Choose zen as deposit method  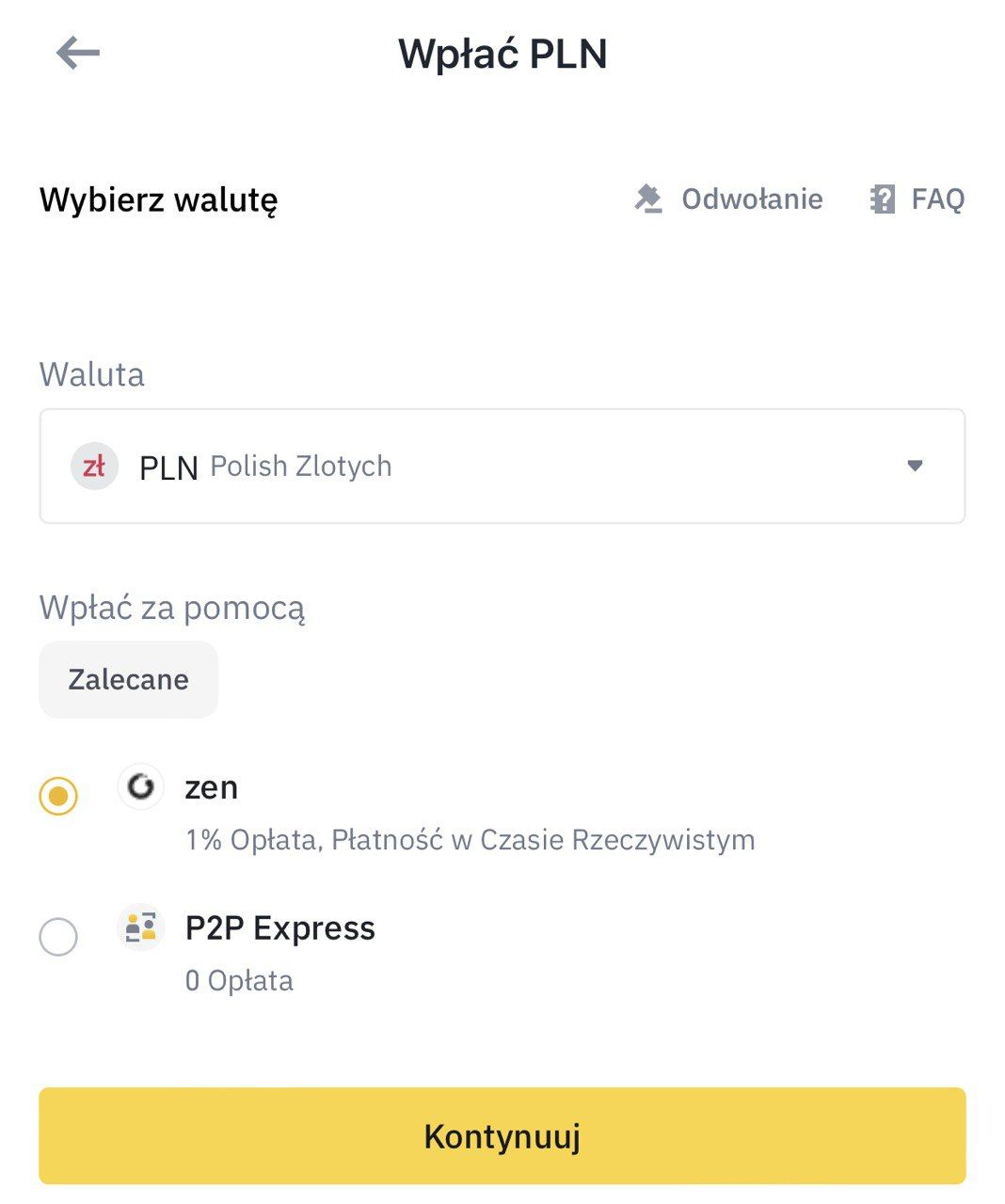(58, 797)
